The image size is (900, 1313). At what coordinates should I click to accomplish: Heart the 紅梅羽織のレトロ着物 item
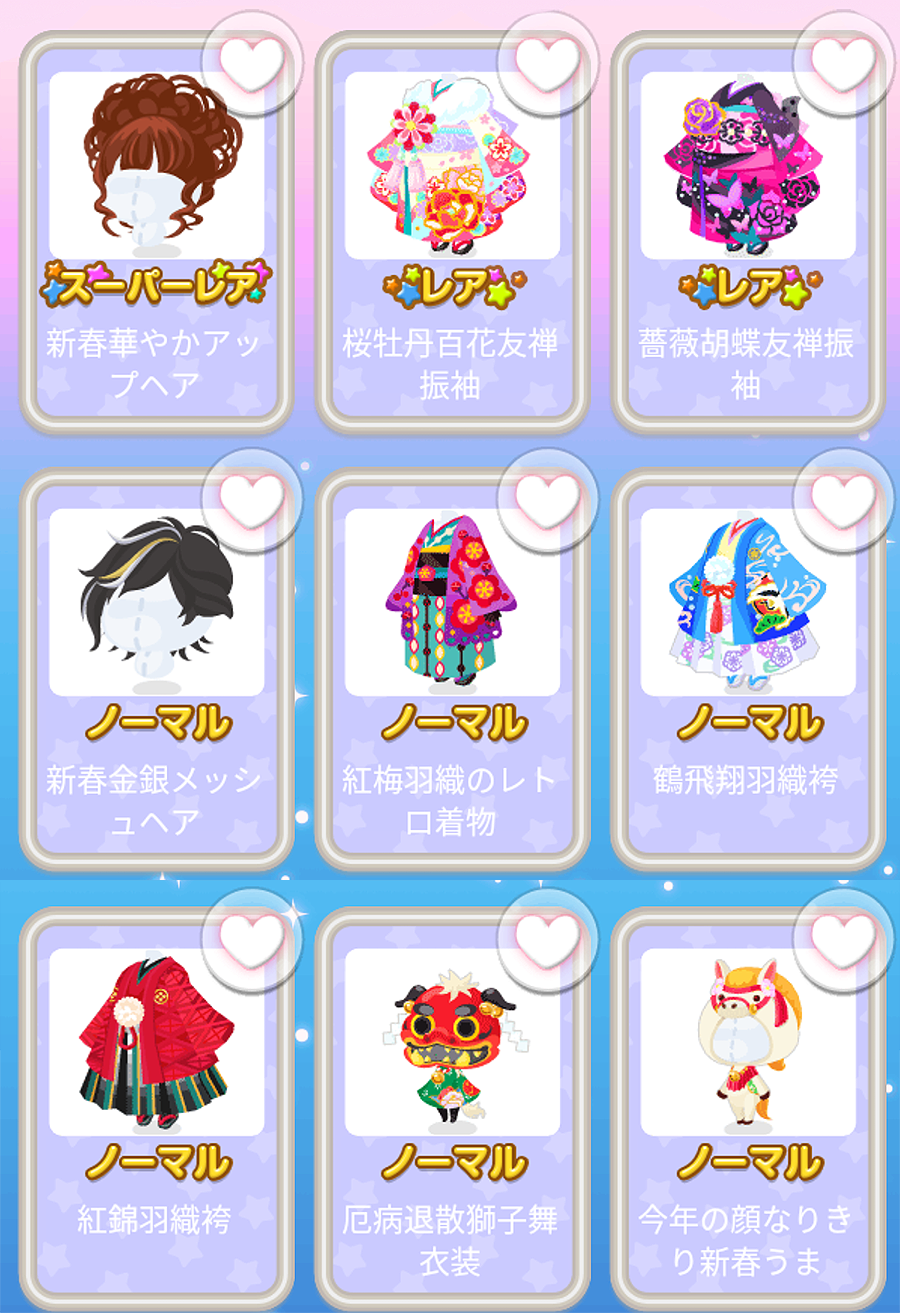coord(547,498)
